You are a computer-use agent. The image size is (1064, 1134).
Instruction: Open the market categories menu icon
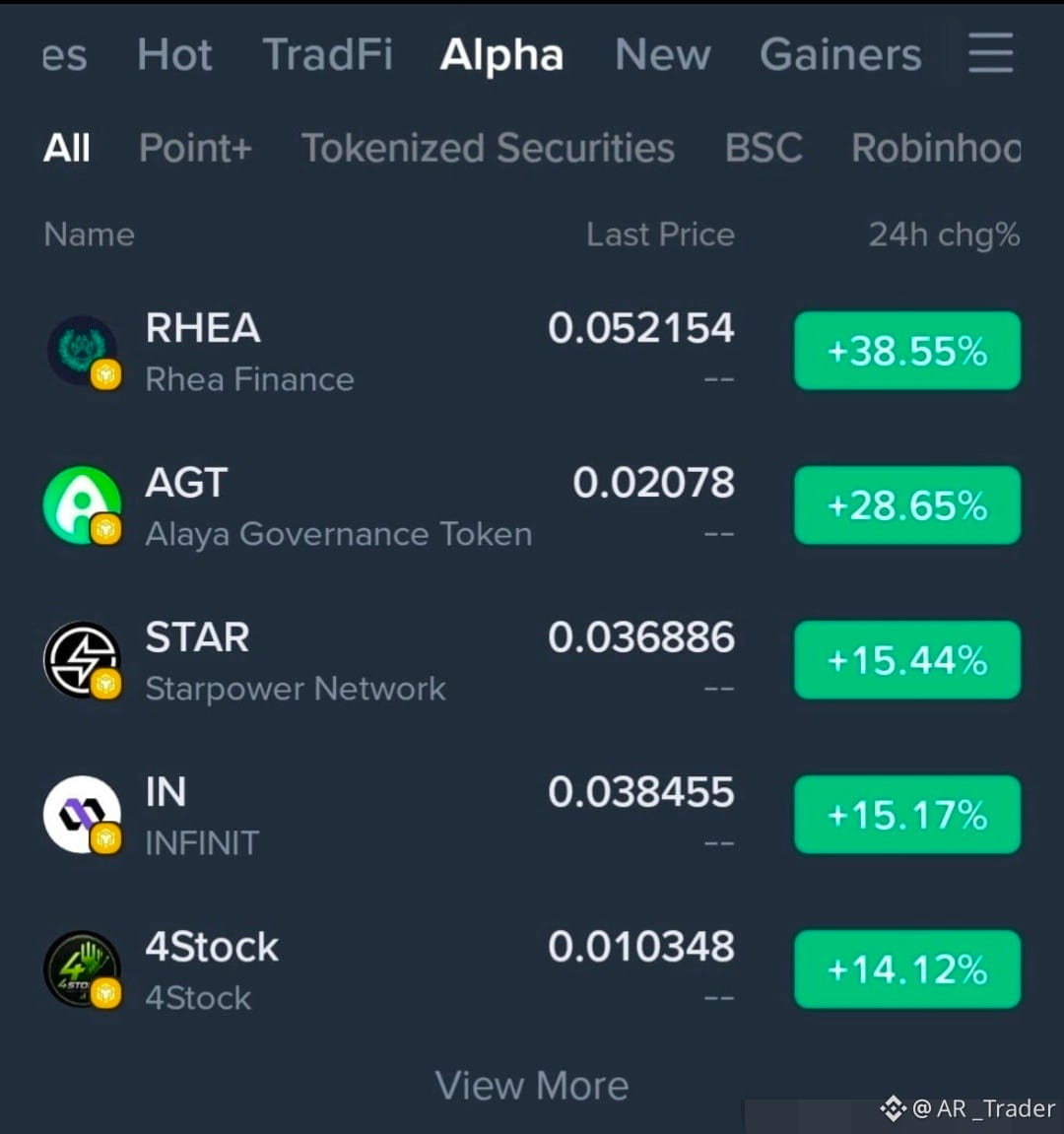[990, 53]
